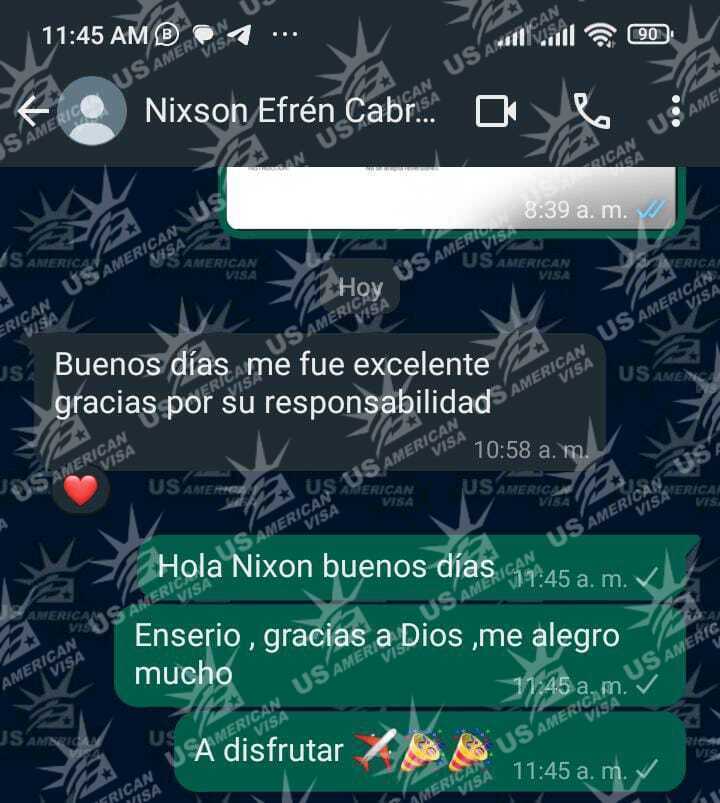Start a voice call with Nixon
The height and width of the screenshot is (803, 720).
[592, 111]
